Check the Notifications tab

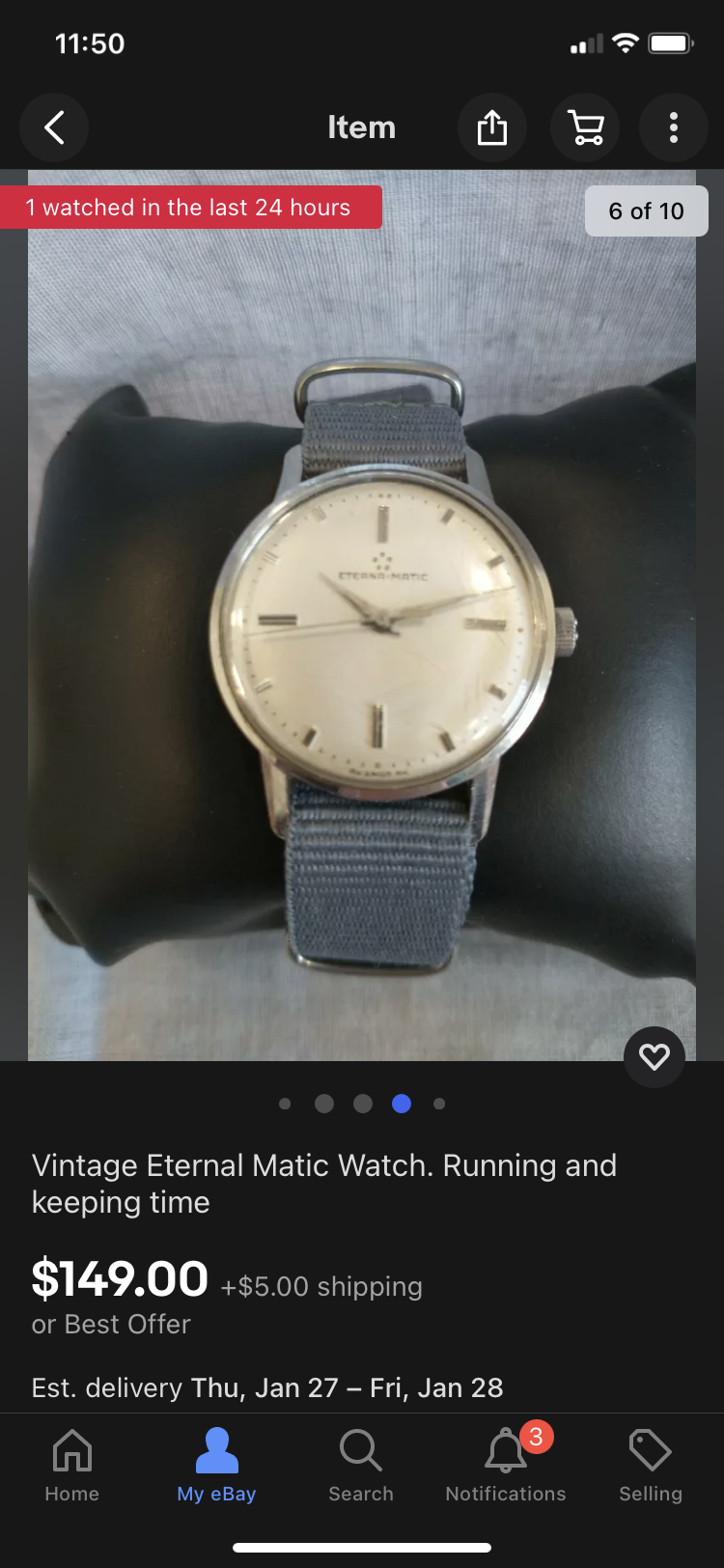pos(506,1465)
